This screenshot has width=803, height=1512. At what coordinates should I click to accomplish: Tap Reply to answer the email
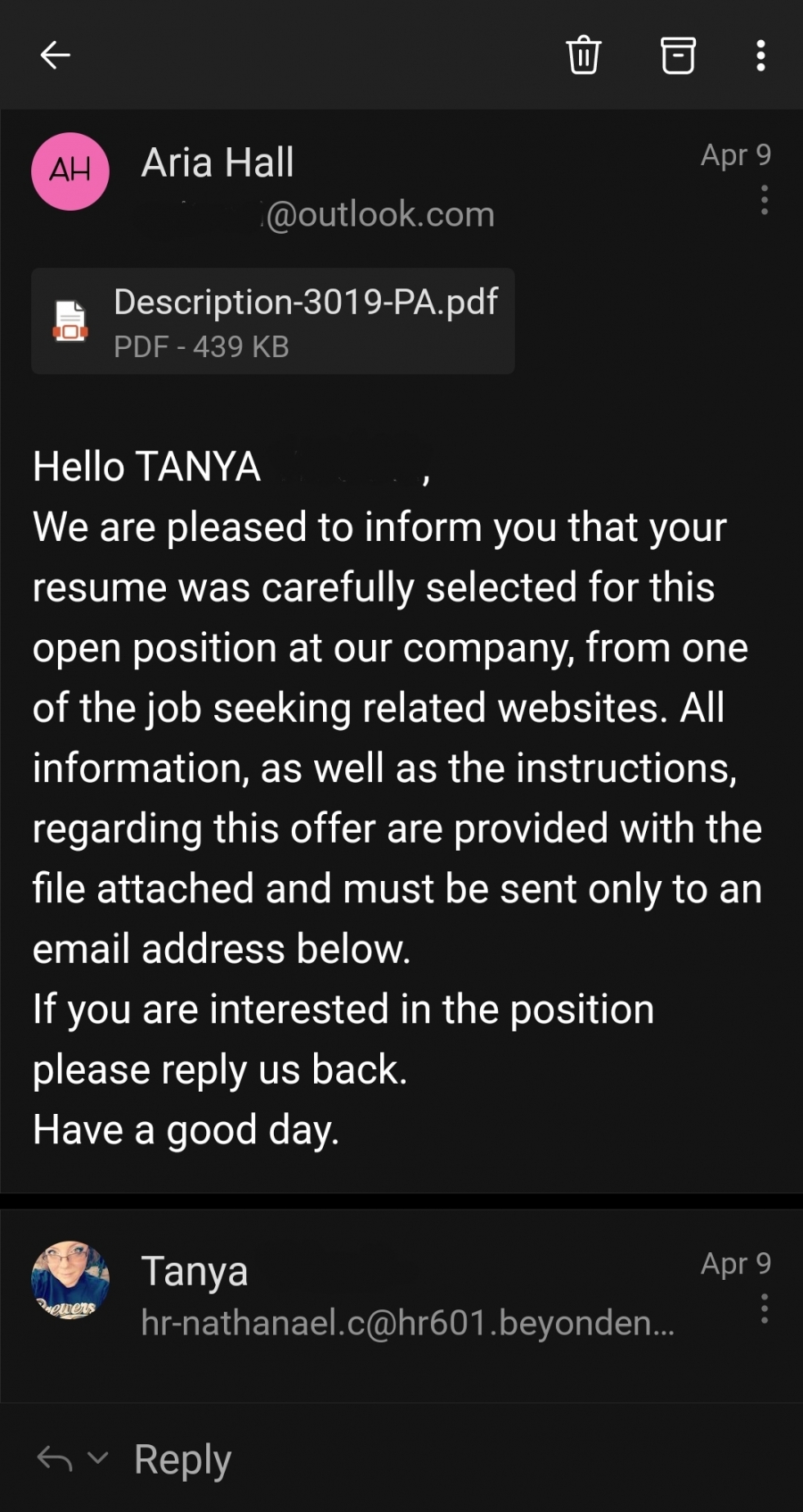click(x=183, y=1459)
